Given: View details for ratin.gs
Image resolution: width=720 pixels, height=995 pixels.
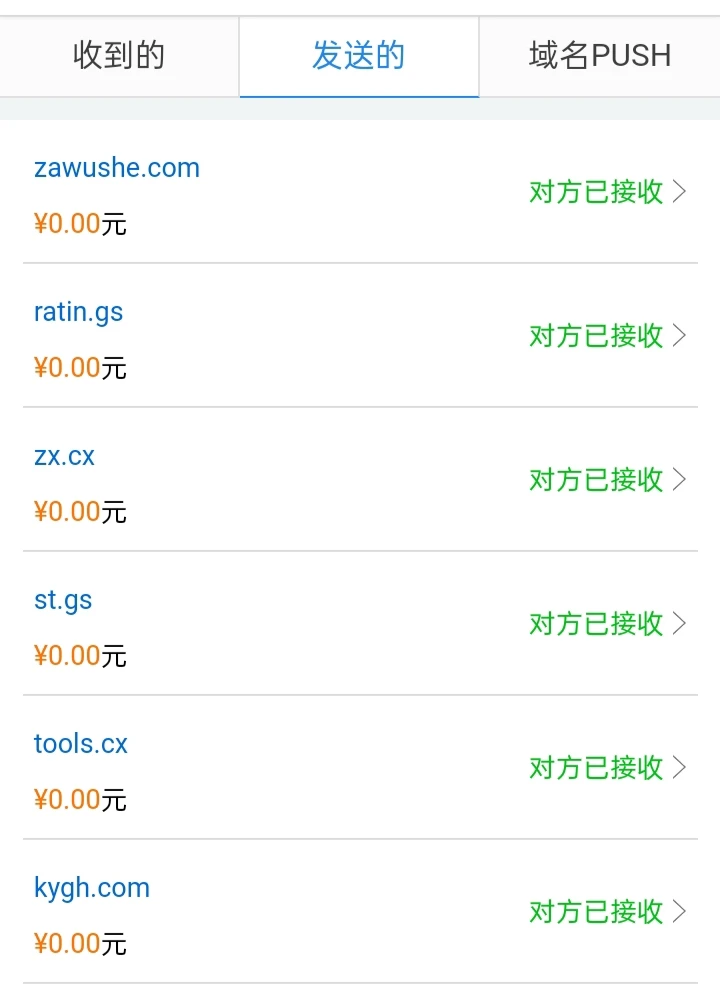Looking at the screenshot, I should pos(360,337).
